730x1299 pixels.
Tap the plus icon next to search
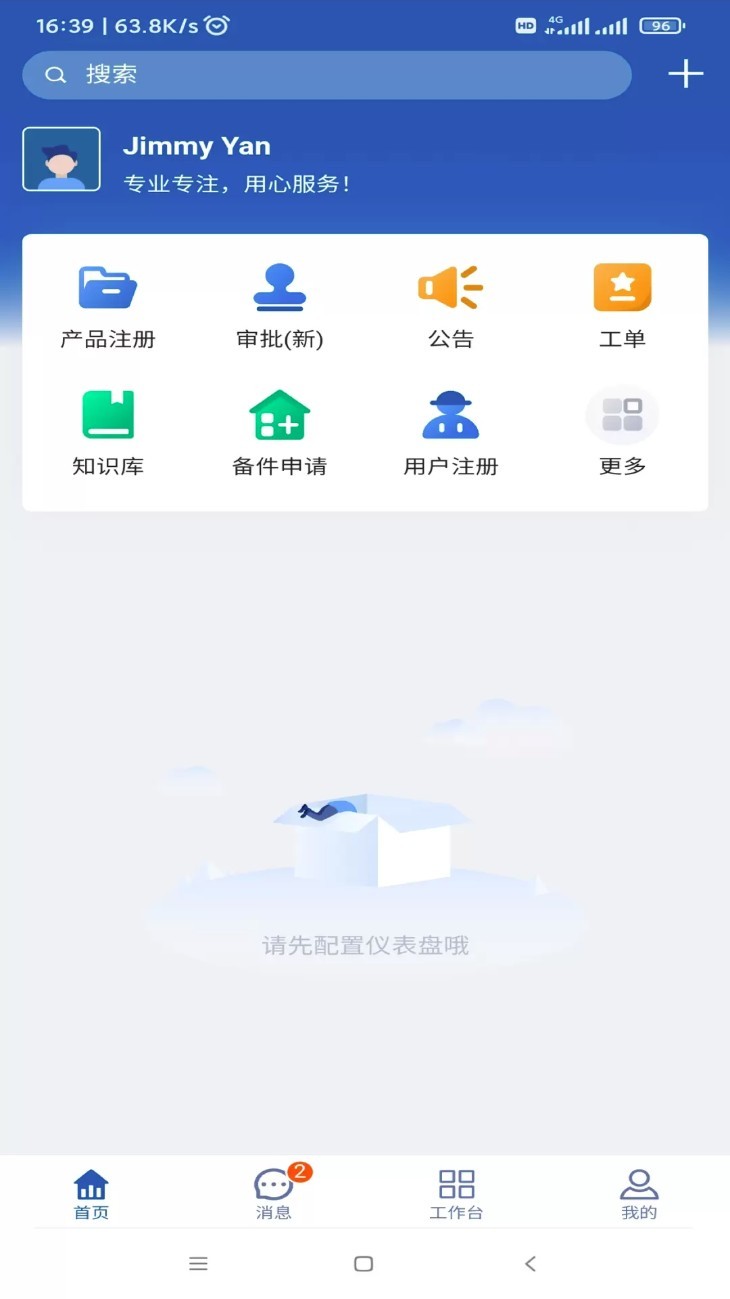coord(685,73)
